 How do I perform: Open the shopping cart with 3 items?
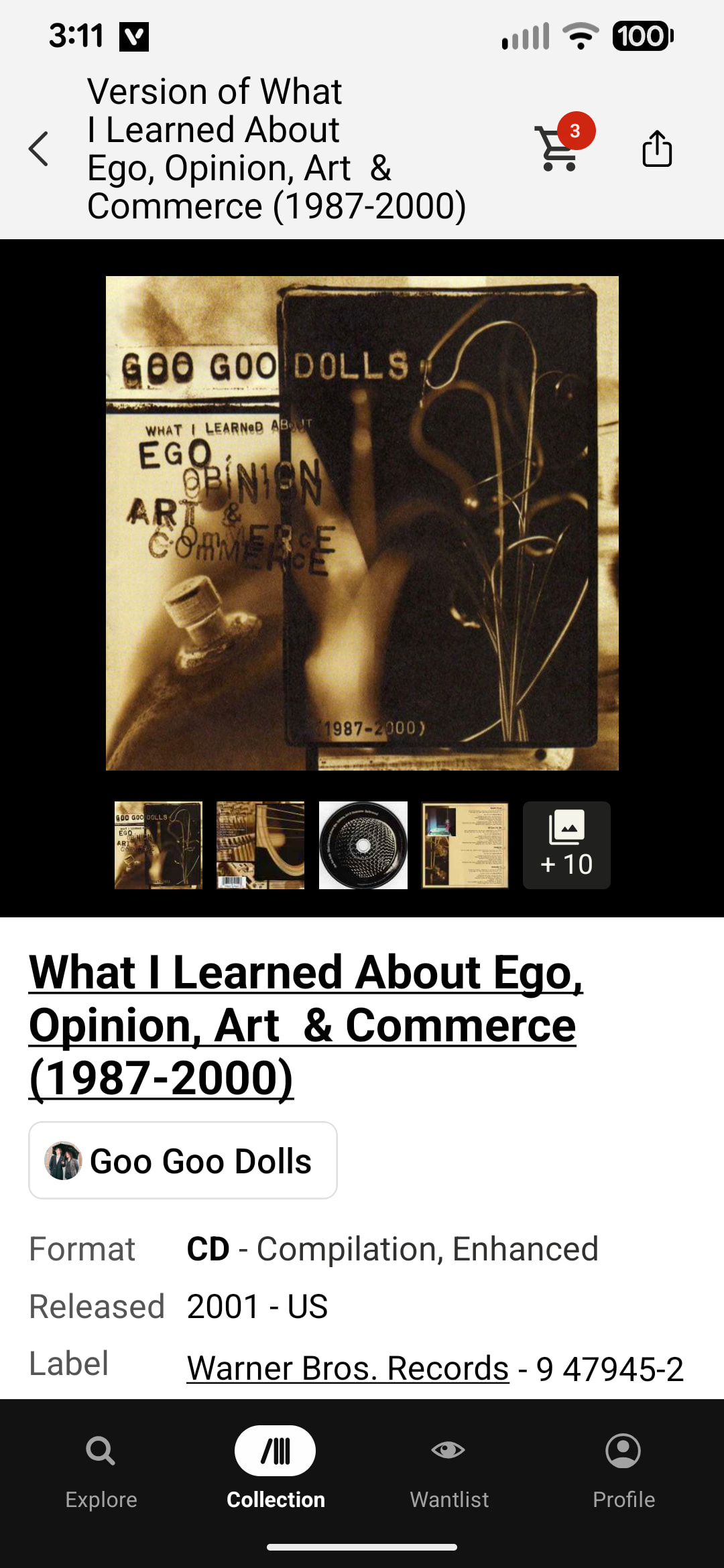[558, 147]
